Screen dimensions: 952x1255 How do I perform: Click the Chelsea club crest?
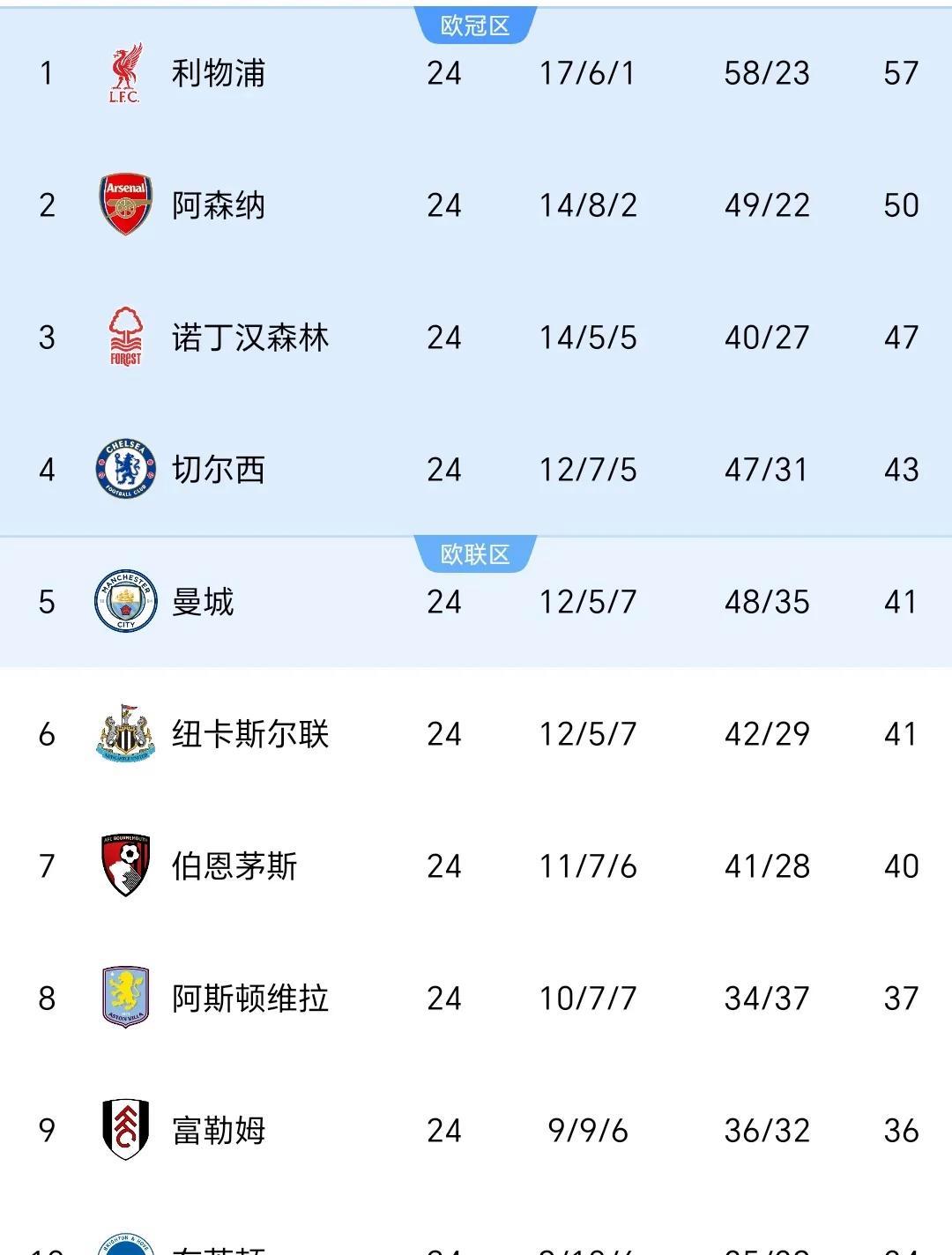[x=126, y=469]
